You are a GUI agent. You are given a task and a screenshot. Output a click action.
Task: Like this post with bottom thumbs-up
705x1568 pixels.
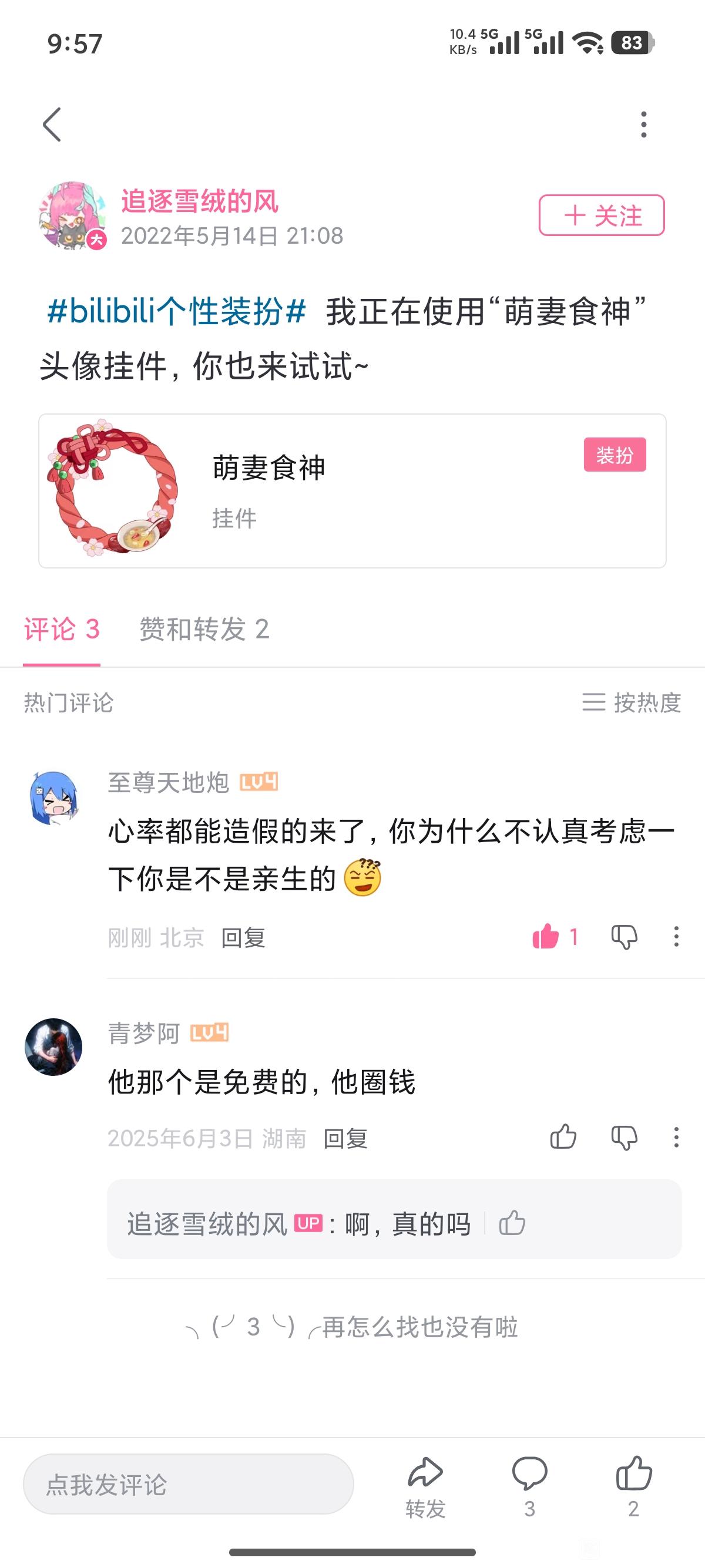tap(633, 1485)
